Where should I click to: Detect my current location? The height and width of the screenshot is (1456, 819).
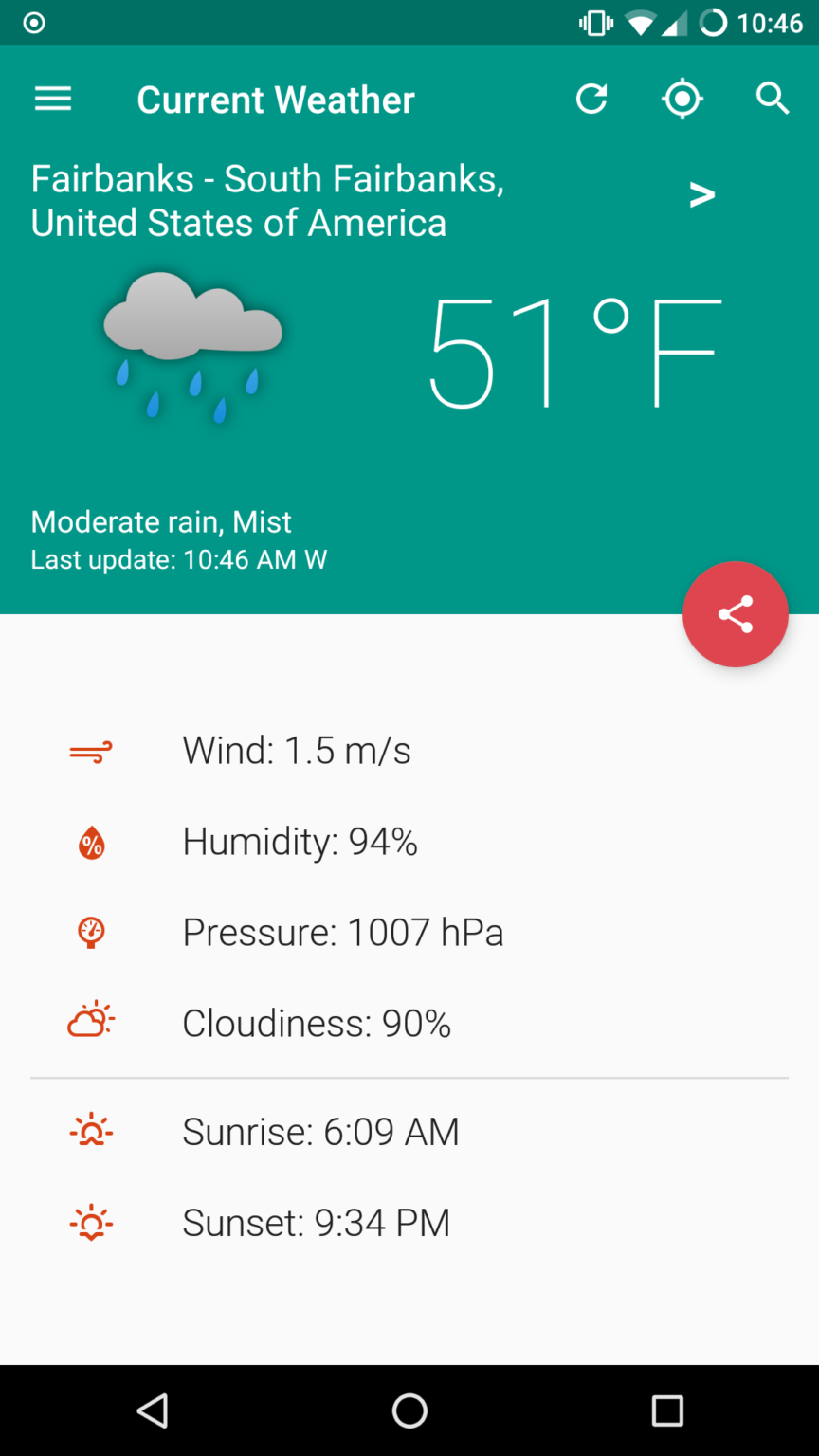click(x=682, y=99)
